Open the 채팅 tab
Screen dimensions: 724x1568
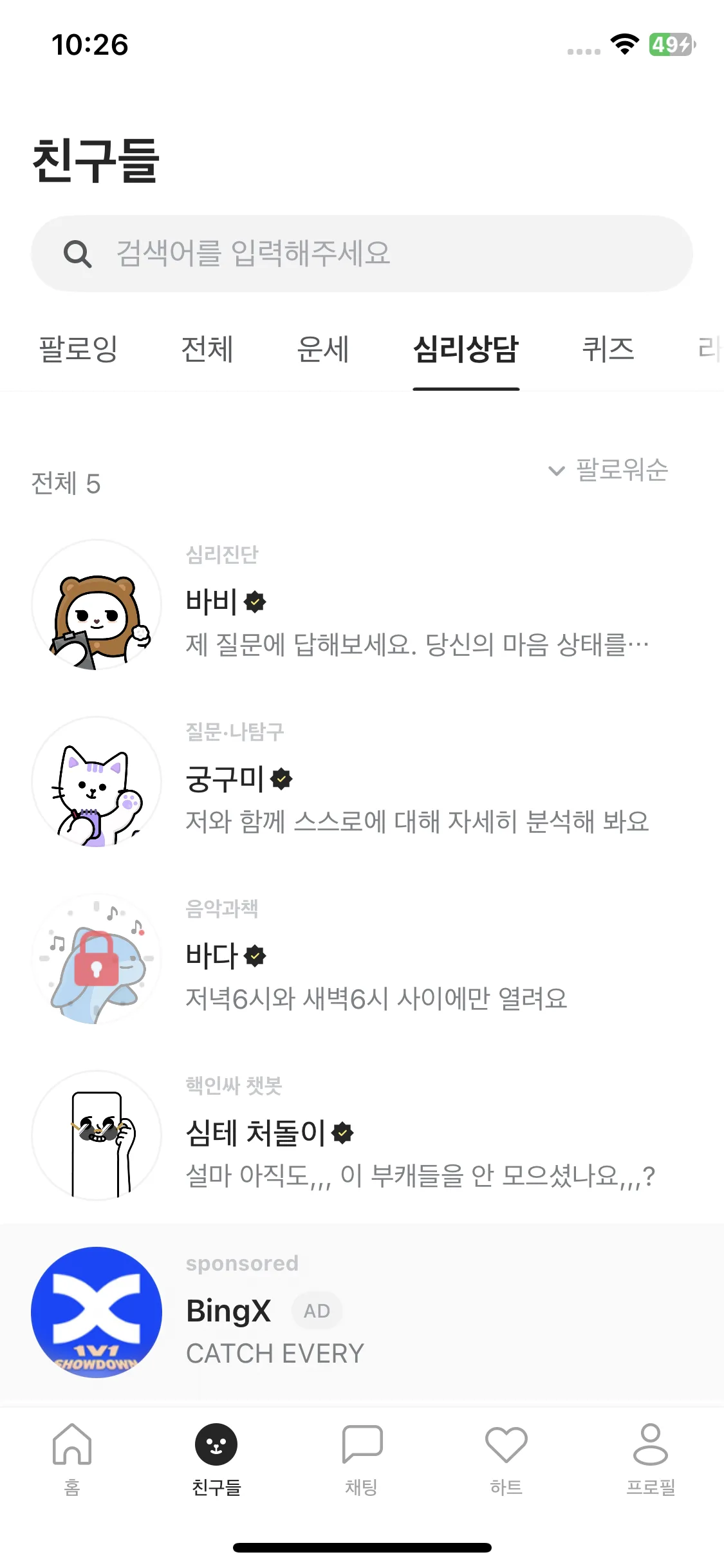coord(362,1459)
